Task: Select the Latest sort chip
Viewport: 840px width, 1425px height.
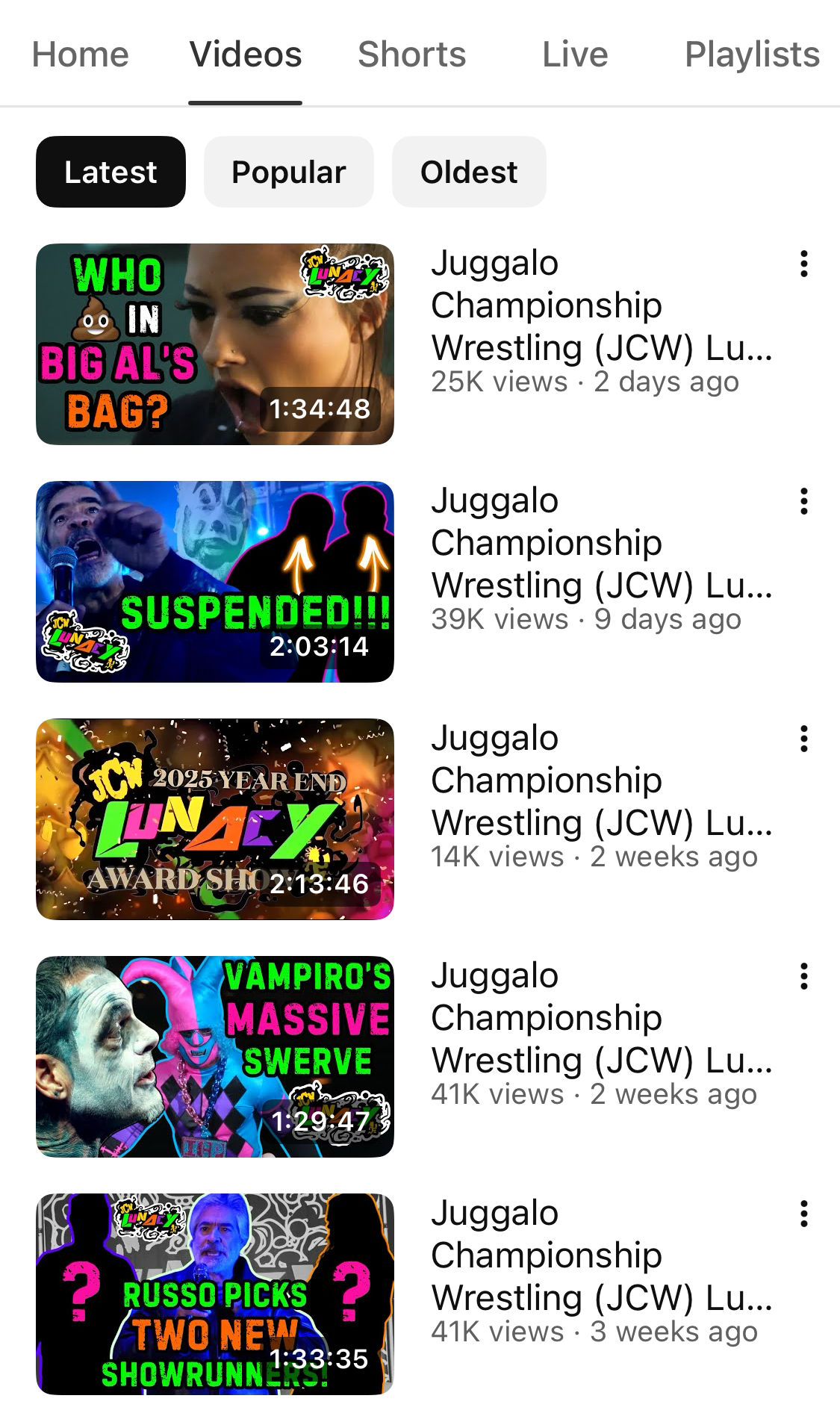Action: [111, 172]
